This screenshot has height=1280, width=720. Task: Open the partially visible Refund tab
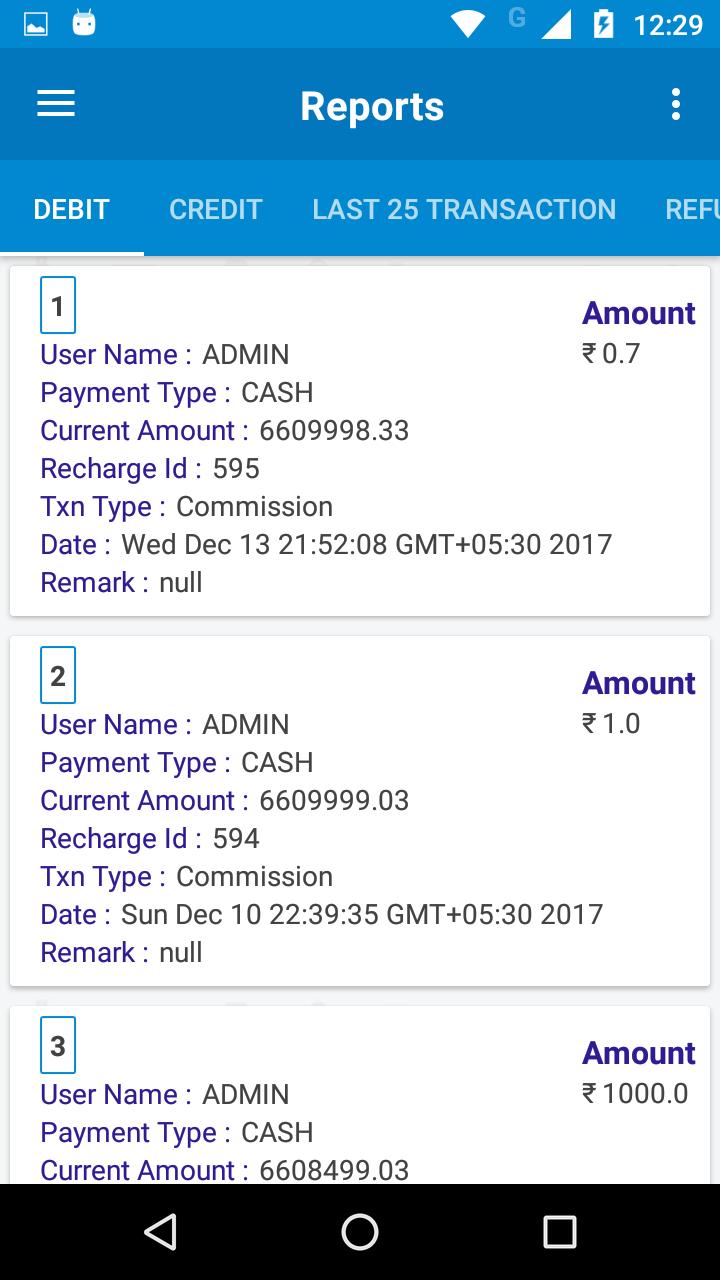(x=692, y=209)
